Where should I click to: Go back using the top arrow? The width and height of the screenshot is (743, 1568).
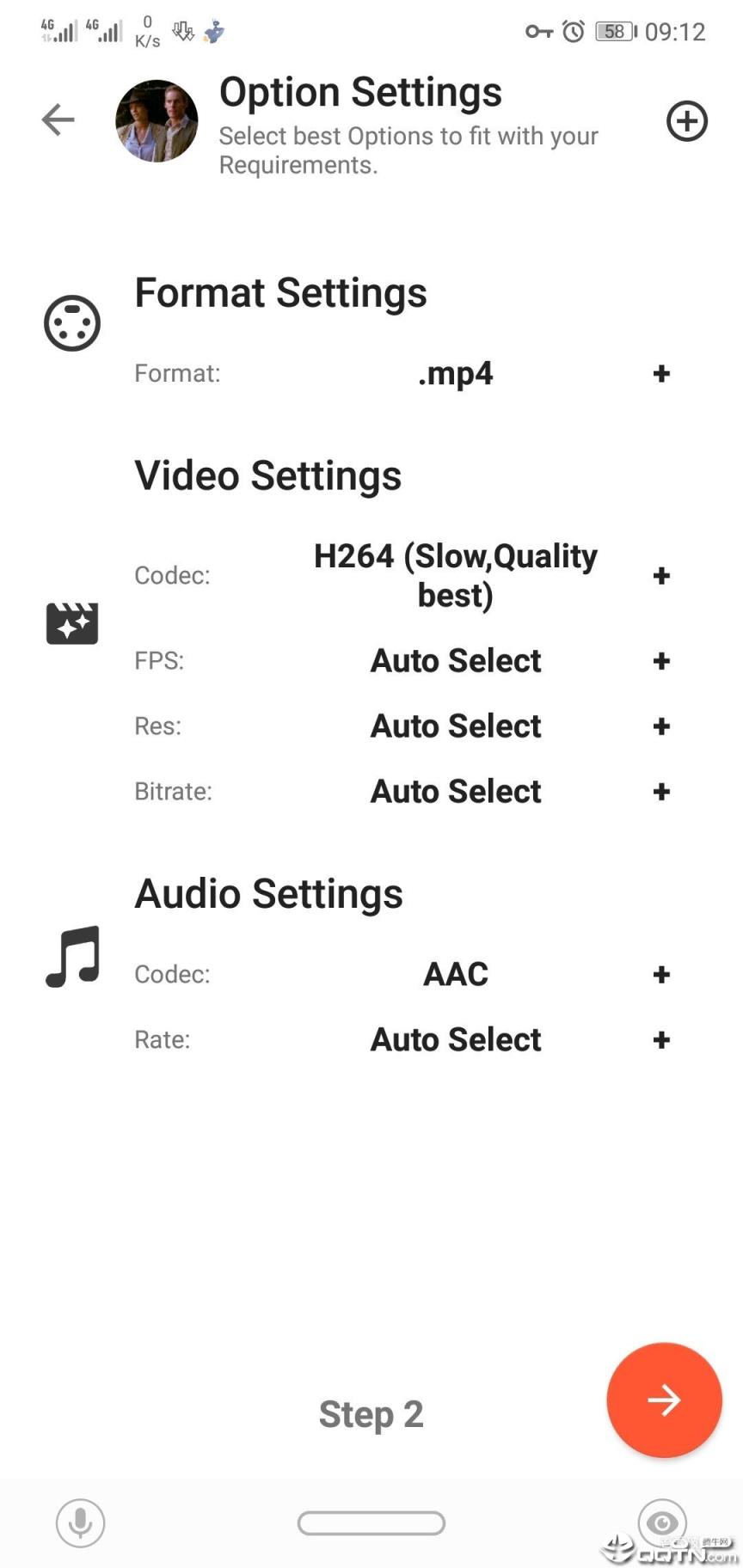(58, 119)
